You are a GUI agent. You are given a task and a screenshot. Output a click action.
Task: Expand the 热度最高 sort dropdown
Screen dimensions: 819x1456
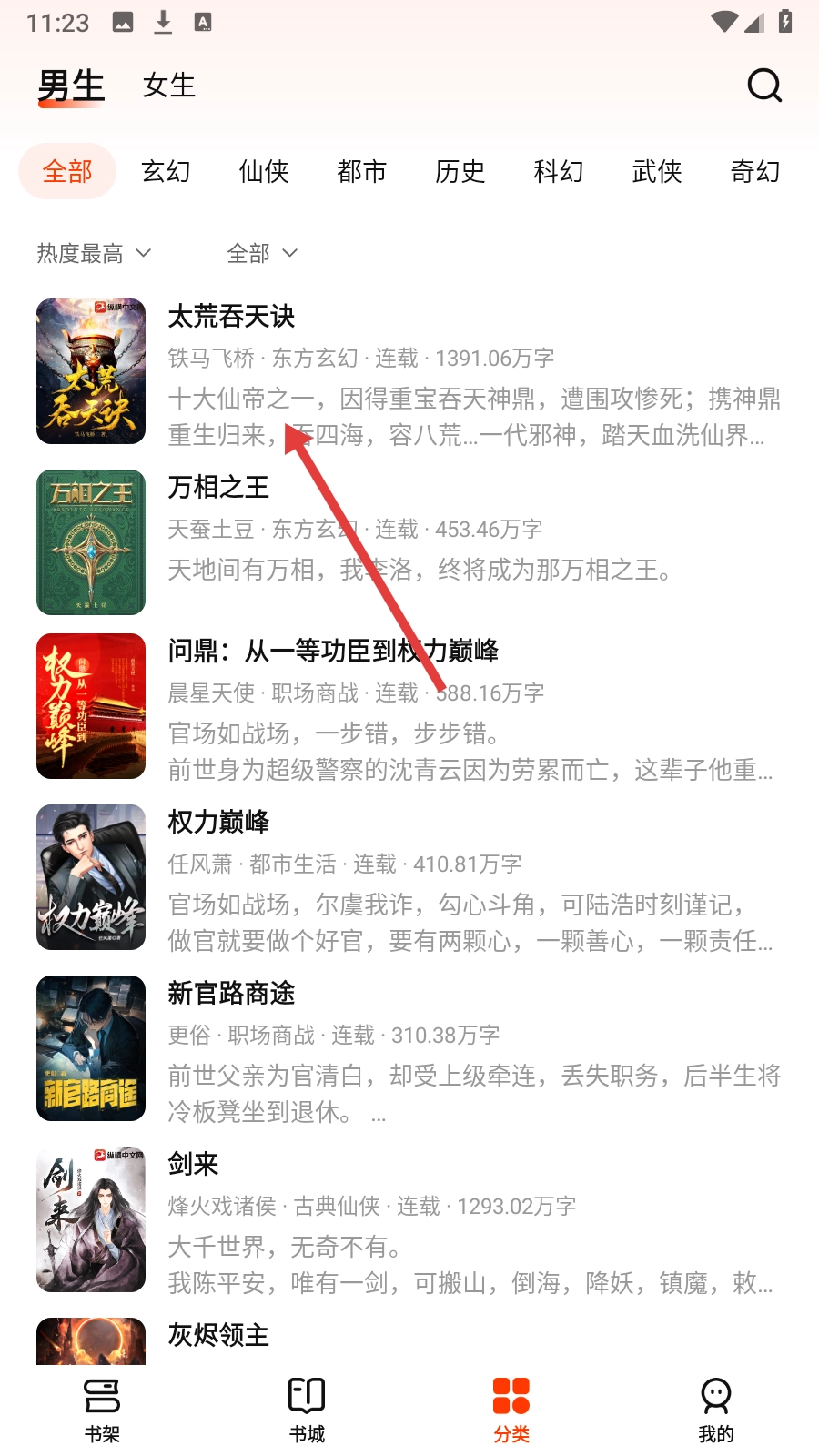point(93,253)
